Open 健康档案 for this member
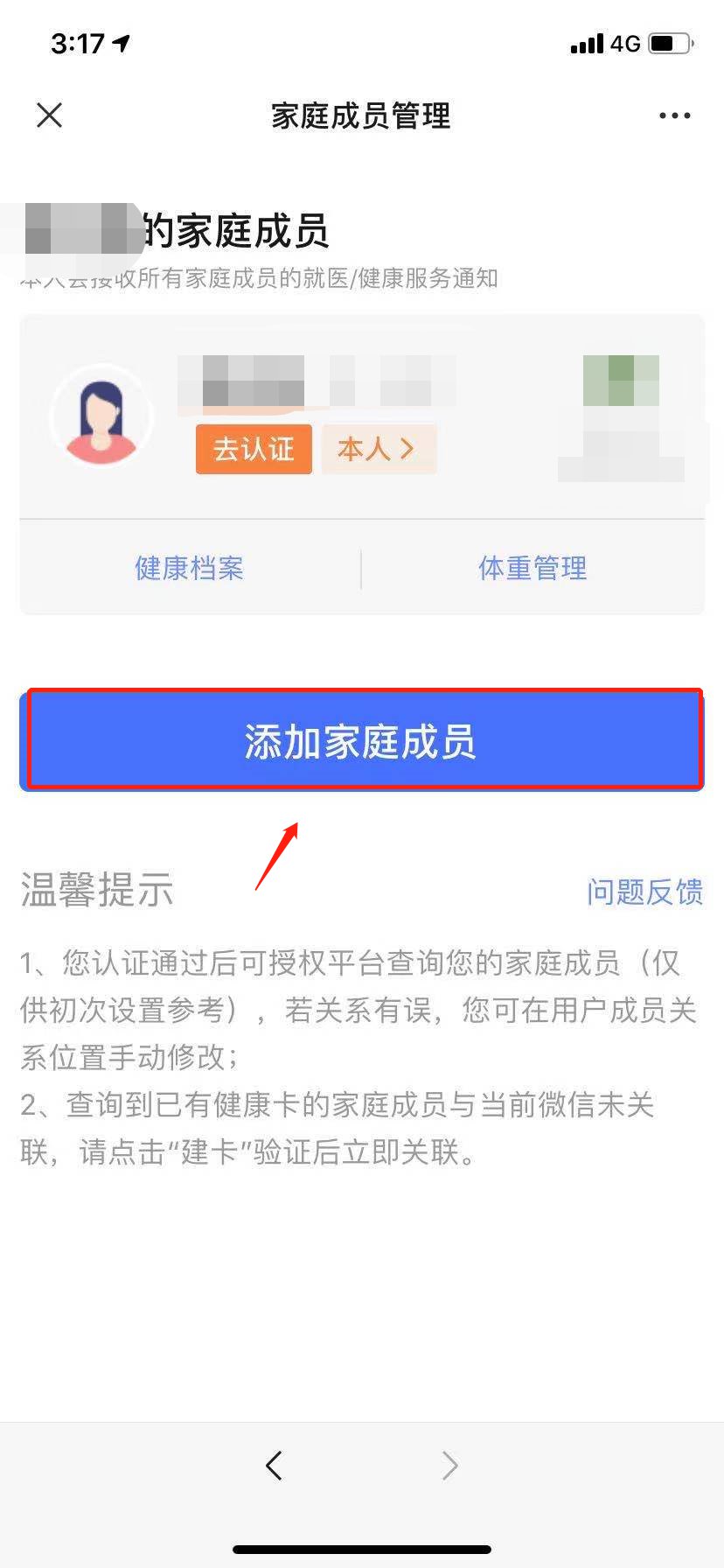This screenshot has width=724, height=1568. point(189,569)
